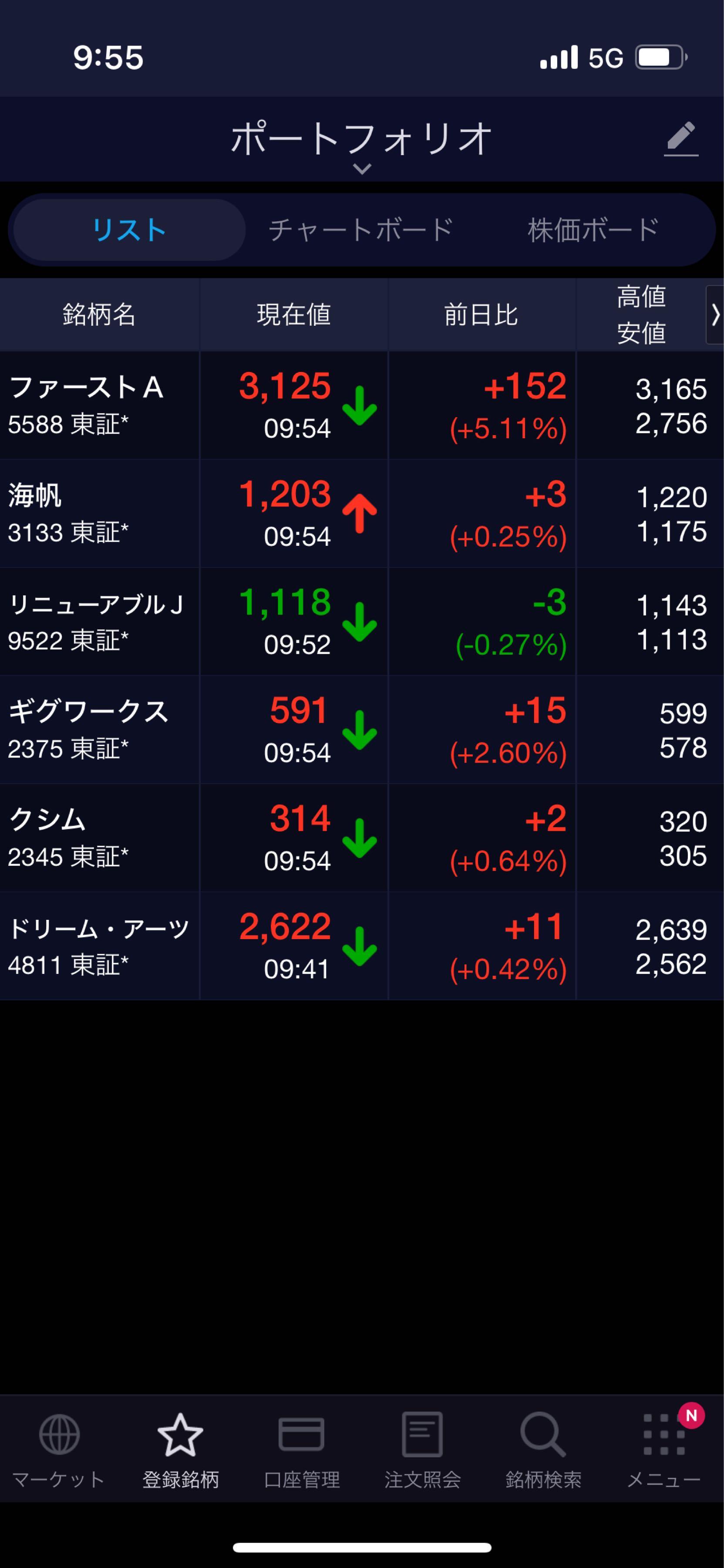Tap the pencil edit icon

681,138
